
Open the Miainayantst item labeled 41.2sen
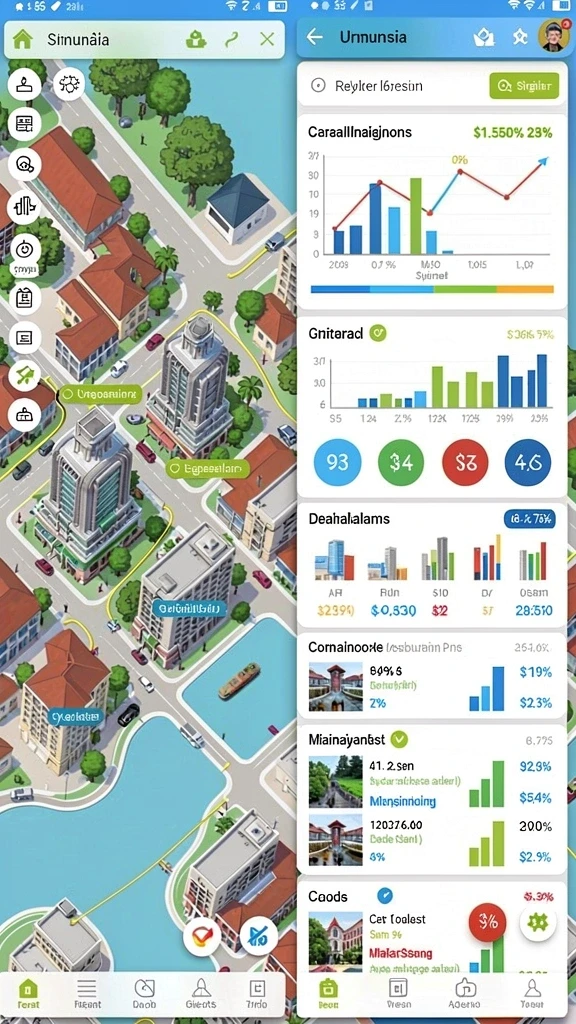(x=432, y=782)
